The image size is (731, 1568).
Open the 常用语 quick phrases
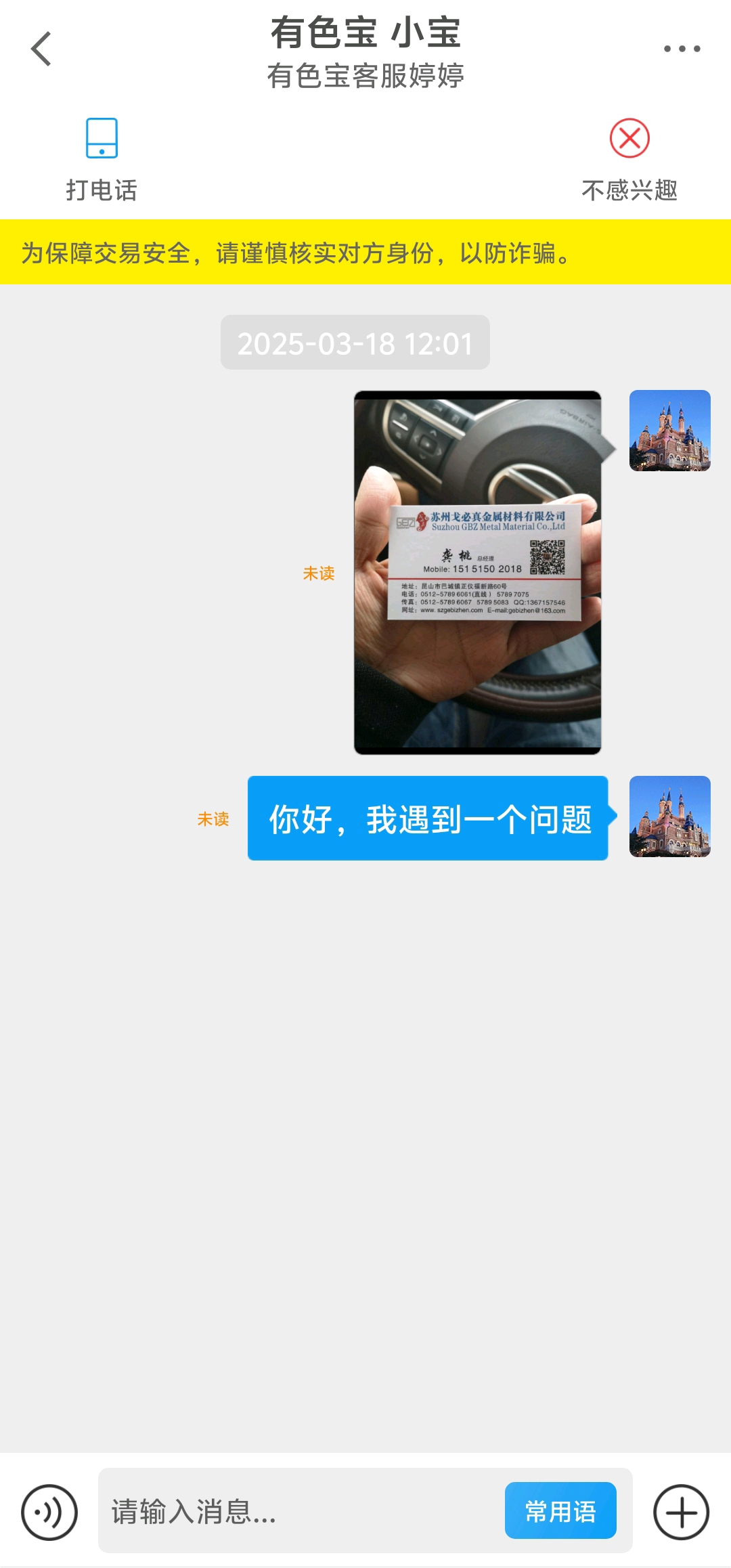[560, 1510]
